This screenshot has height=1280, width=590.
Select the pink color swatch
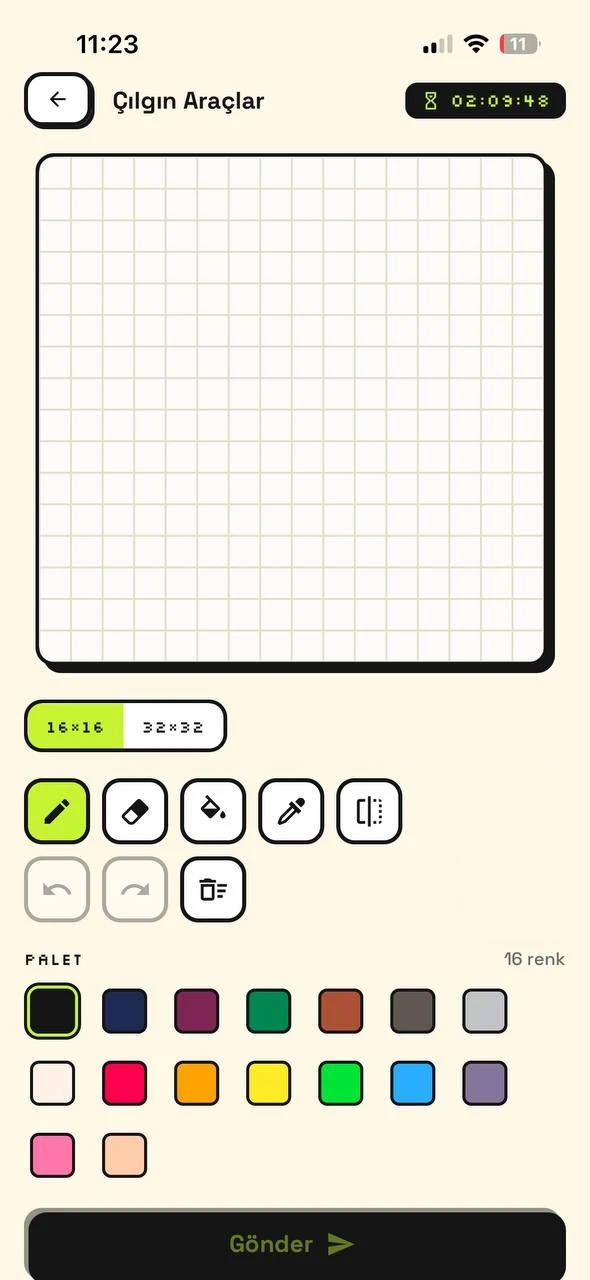coord(53,1155)
